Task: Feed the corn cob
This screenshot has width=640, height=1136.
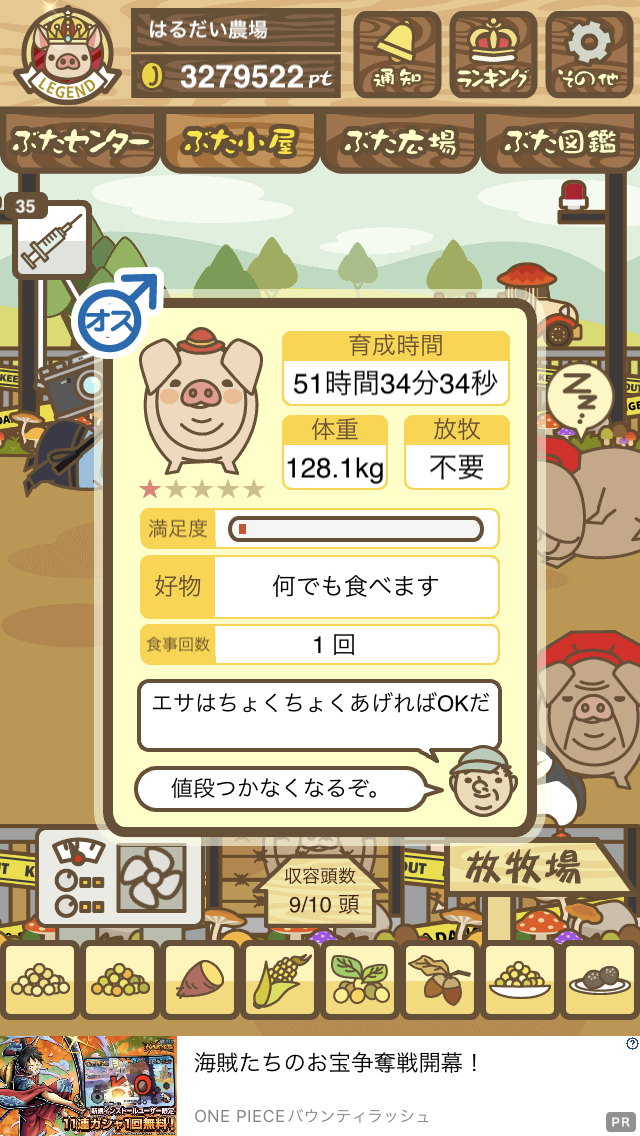Action: click(280, 980)
